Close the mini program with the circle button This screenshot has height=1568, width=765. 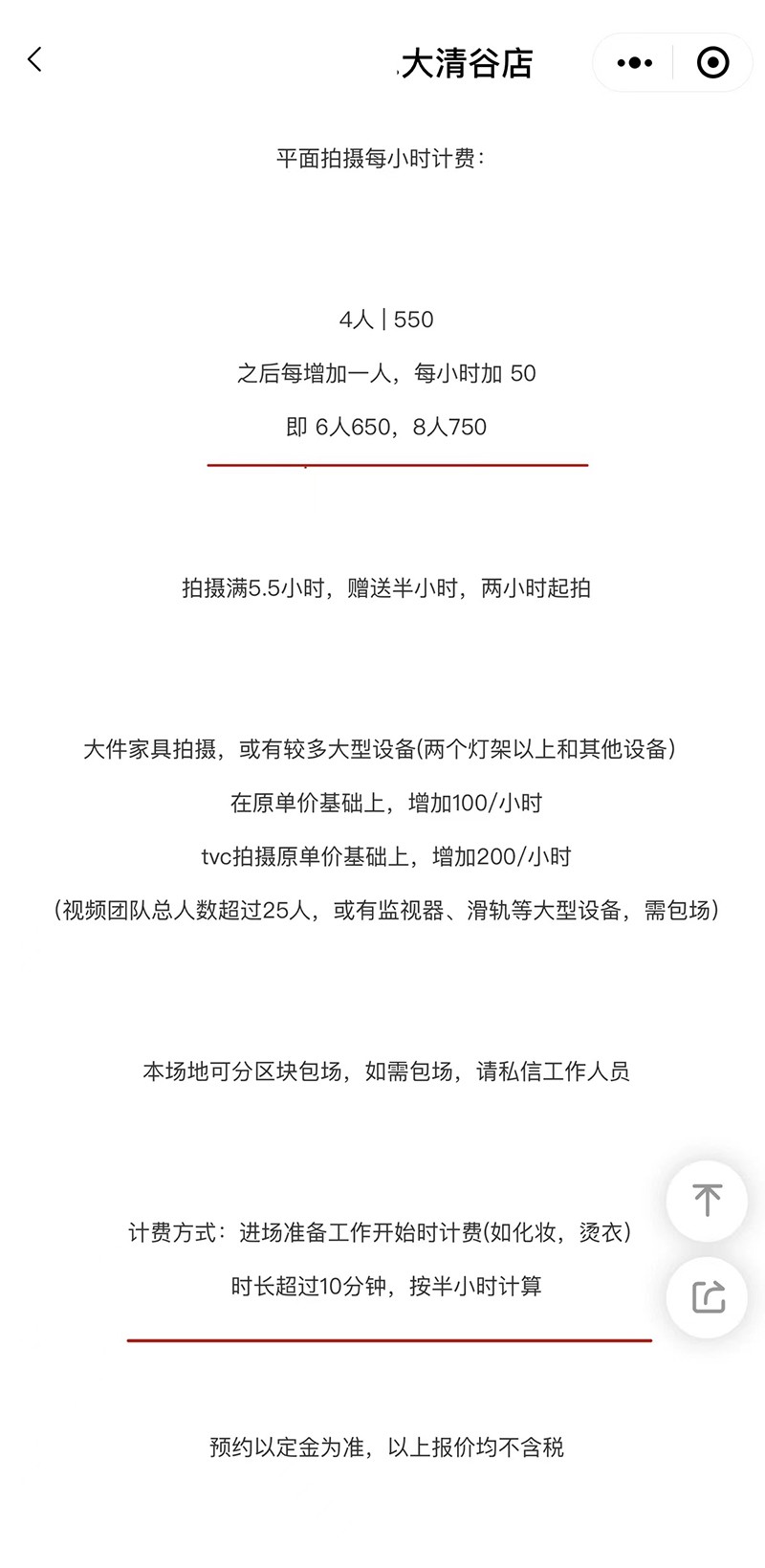point(712,63)
